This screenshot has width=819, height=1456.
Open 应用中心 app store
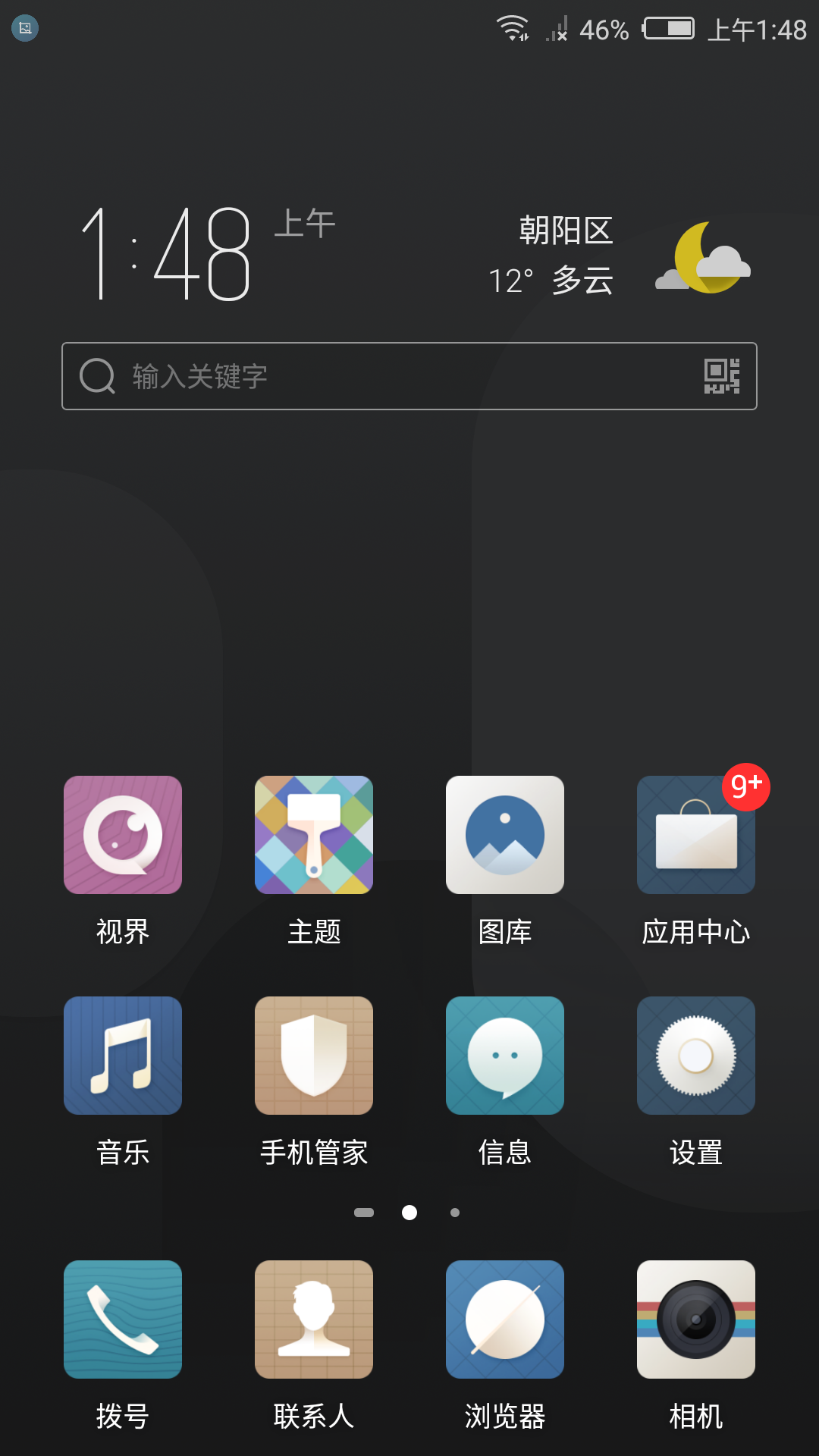(x=696, y=835)
